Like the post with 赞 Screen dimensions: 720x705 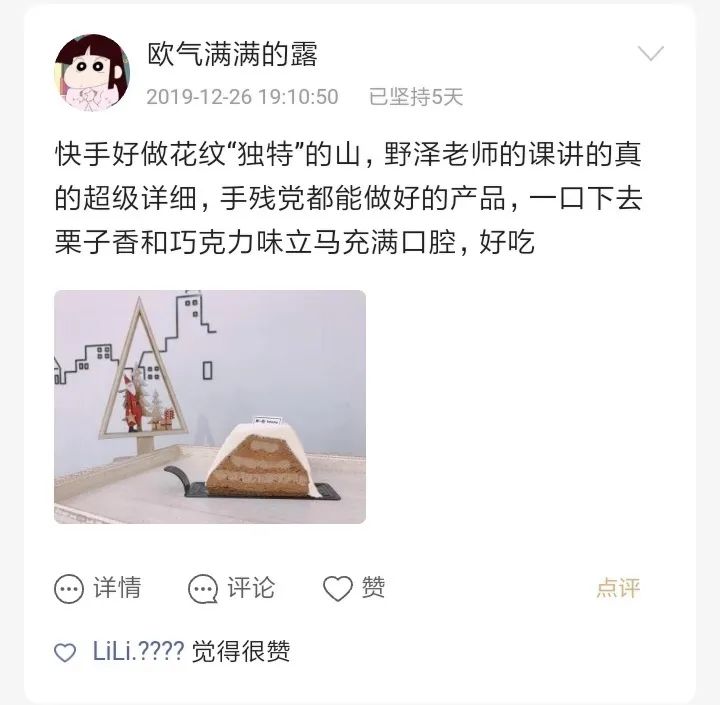(354, 588)
